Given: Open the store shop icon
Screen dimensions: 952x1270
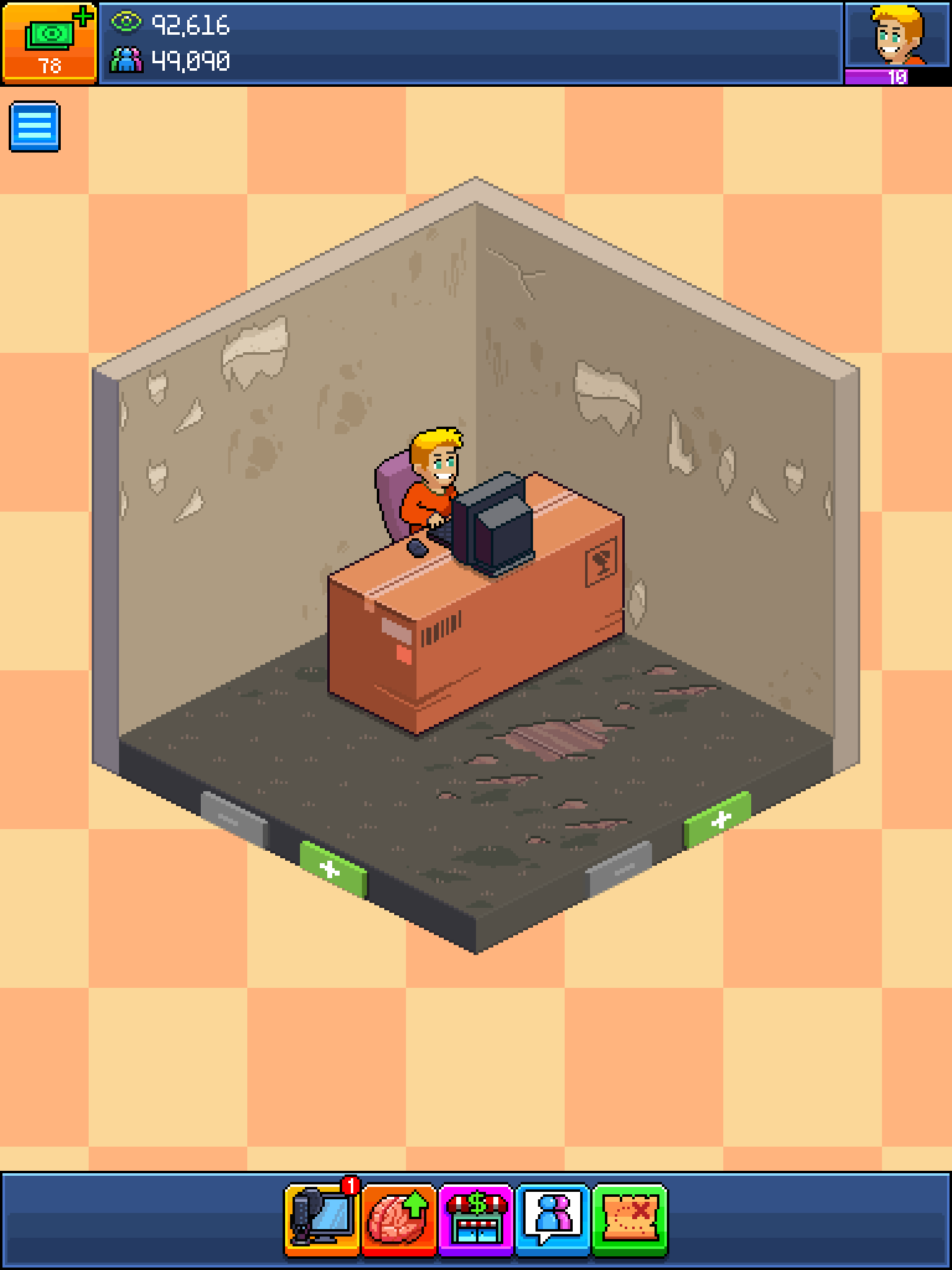Looking at the screenshot, I should click(x=476, y=1219).
